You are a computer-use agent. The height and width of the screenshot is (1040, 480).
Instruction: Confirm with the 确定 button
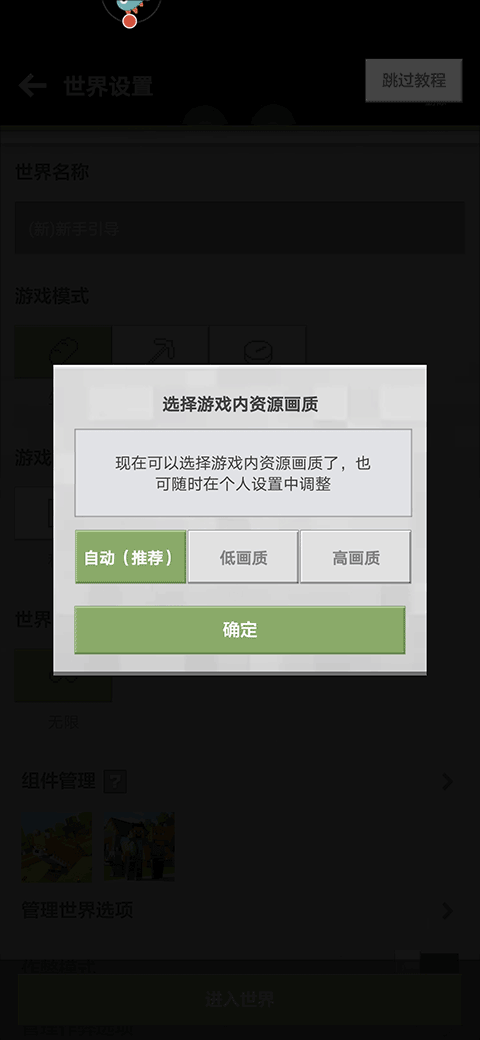point(239,630)
